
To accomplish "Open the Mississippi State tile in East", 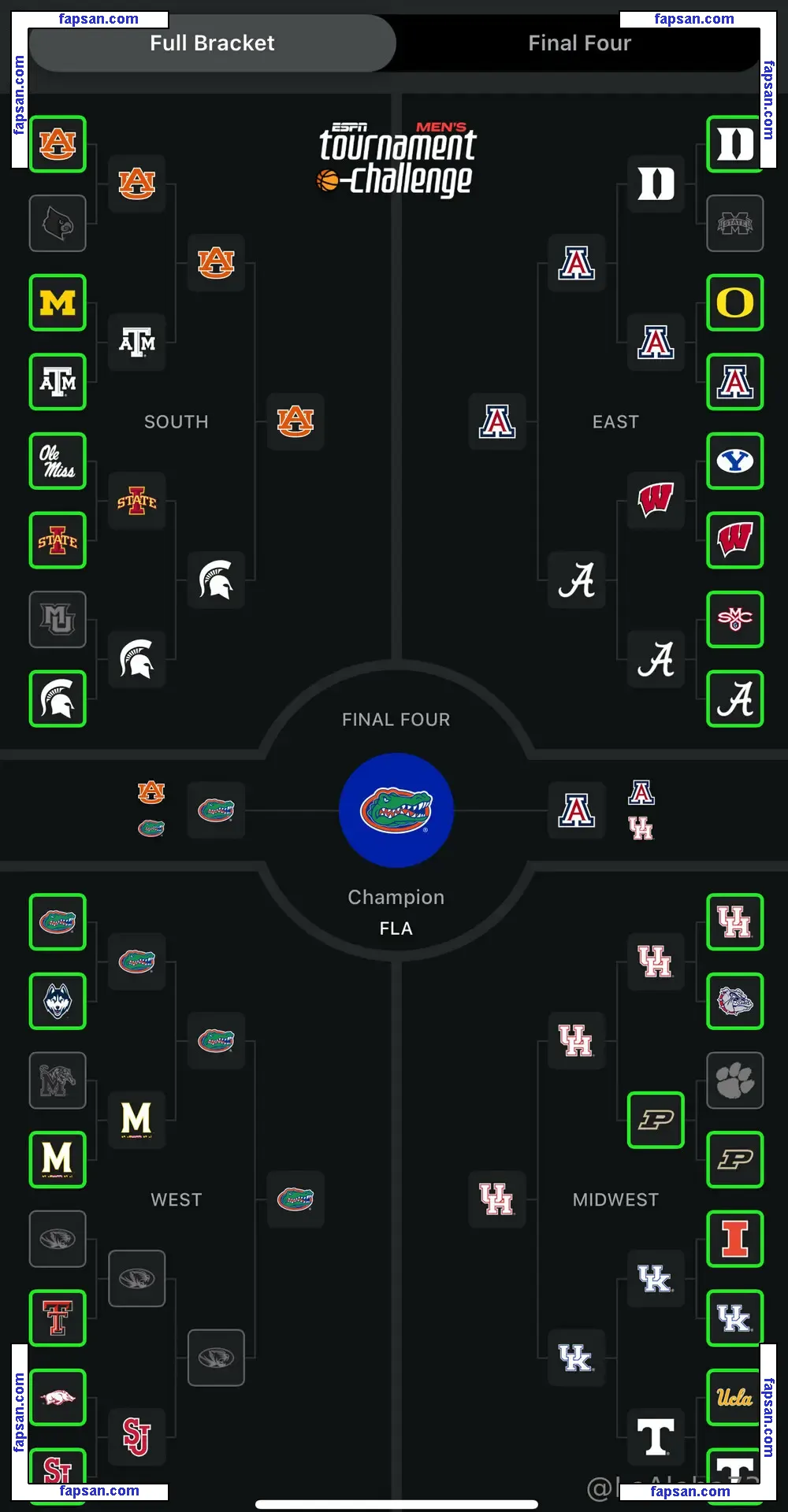I will (734, 224).
